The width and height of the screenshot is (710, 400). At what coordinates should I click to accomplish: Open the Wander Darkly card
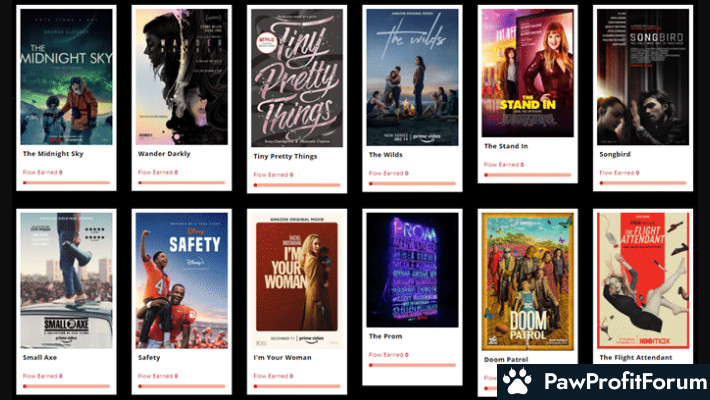[181, 80]
